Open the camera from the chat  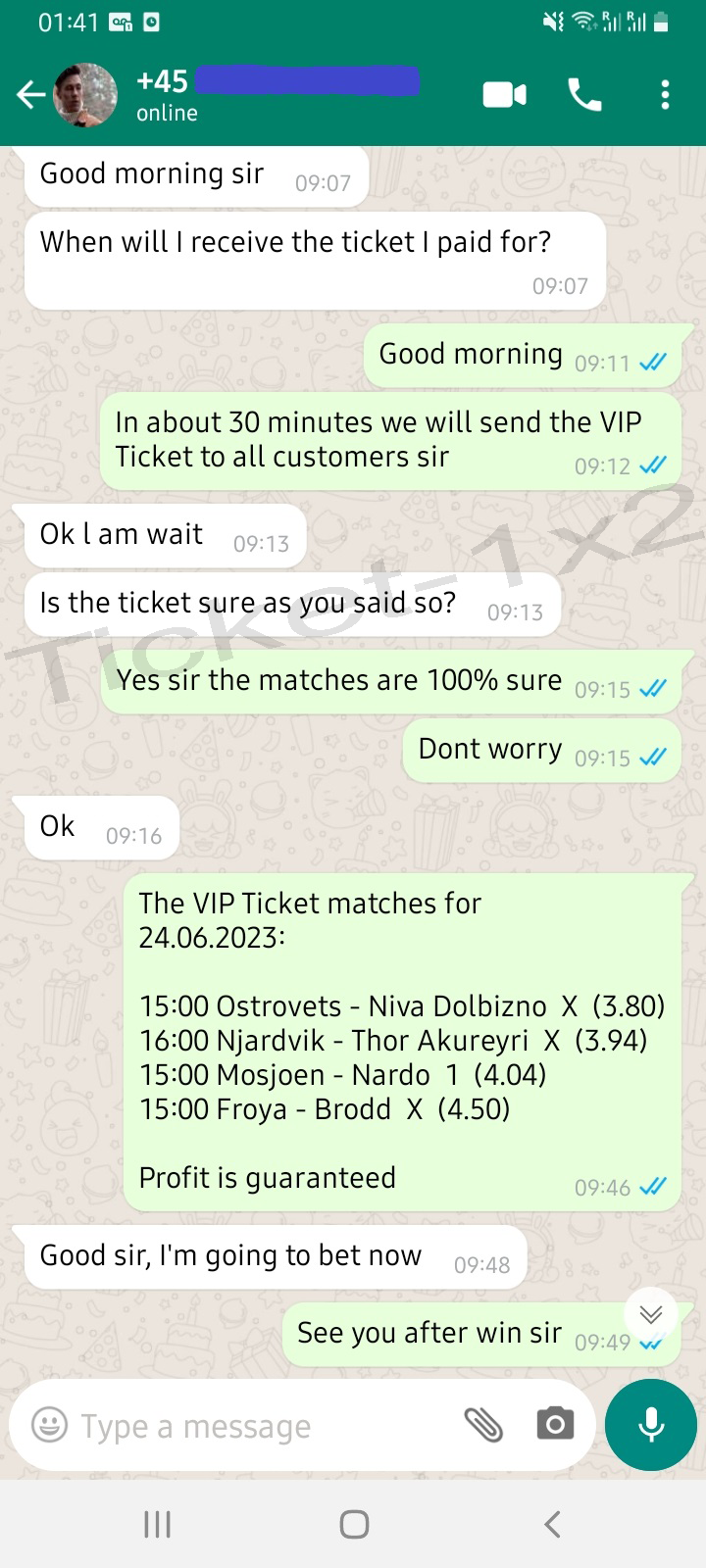coord(555,1424)
